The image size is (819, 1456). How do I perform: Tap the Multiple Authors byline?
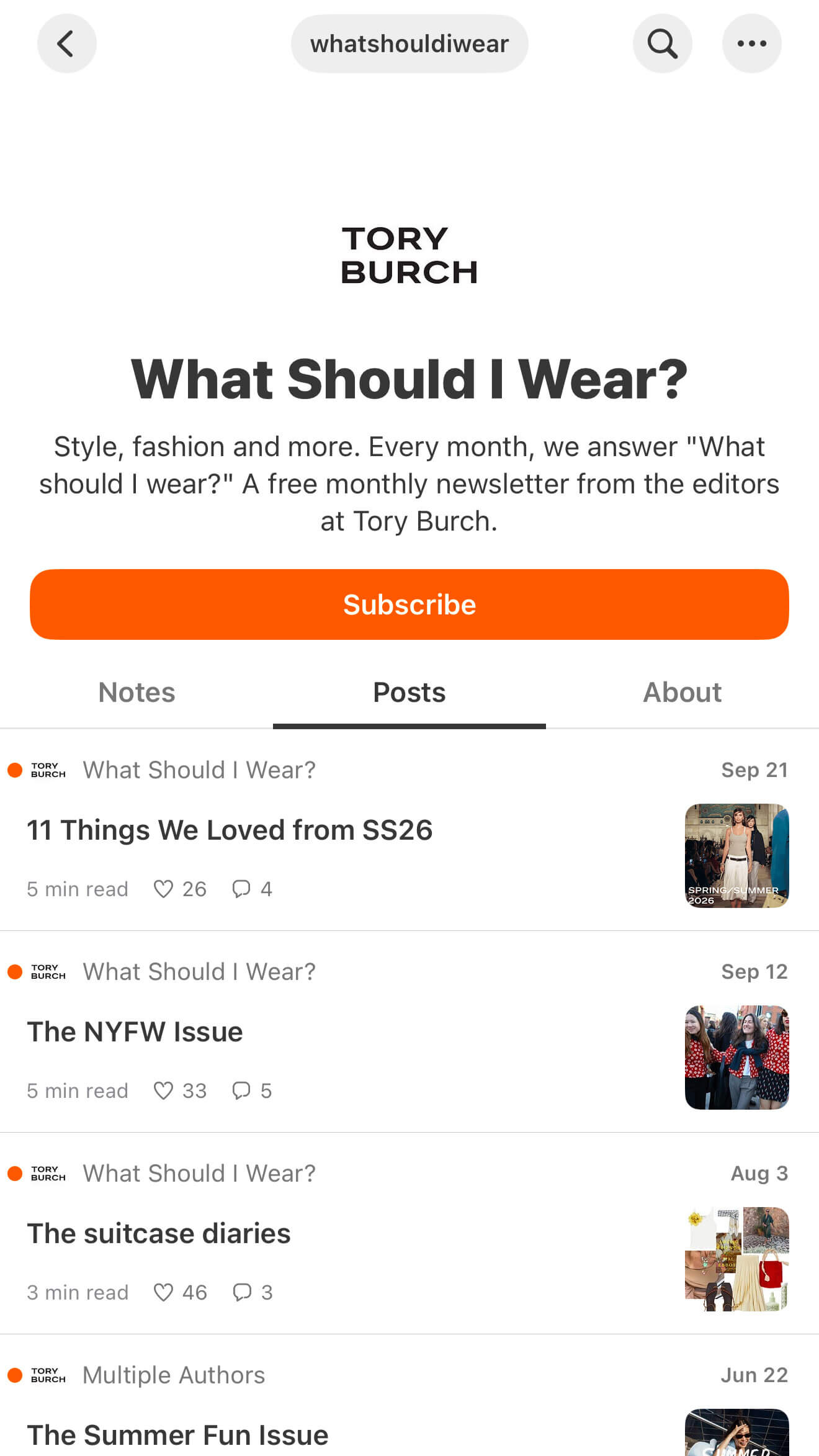(x=174, y=1375)
